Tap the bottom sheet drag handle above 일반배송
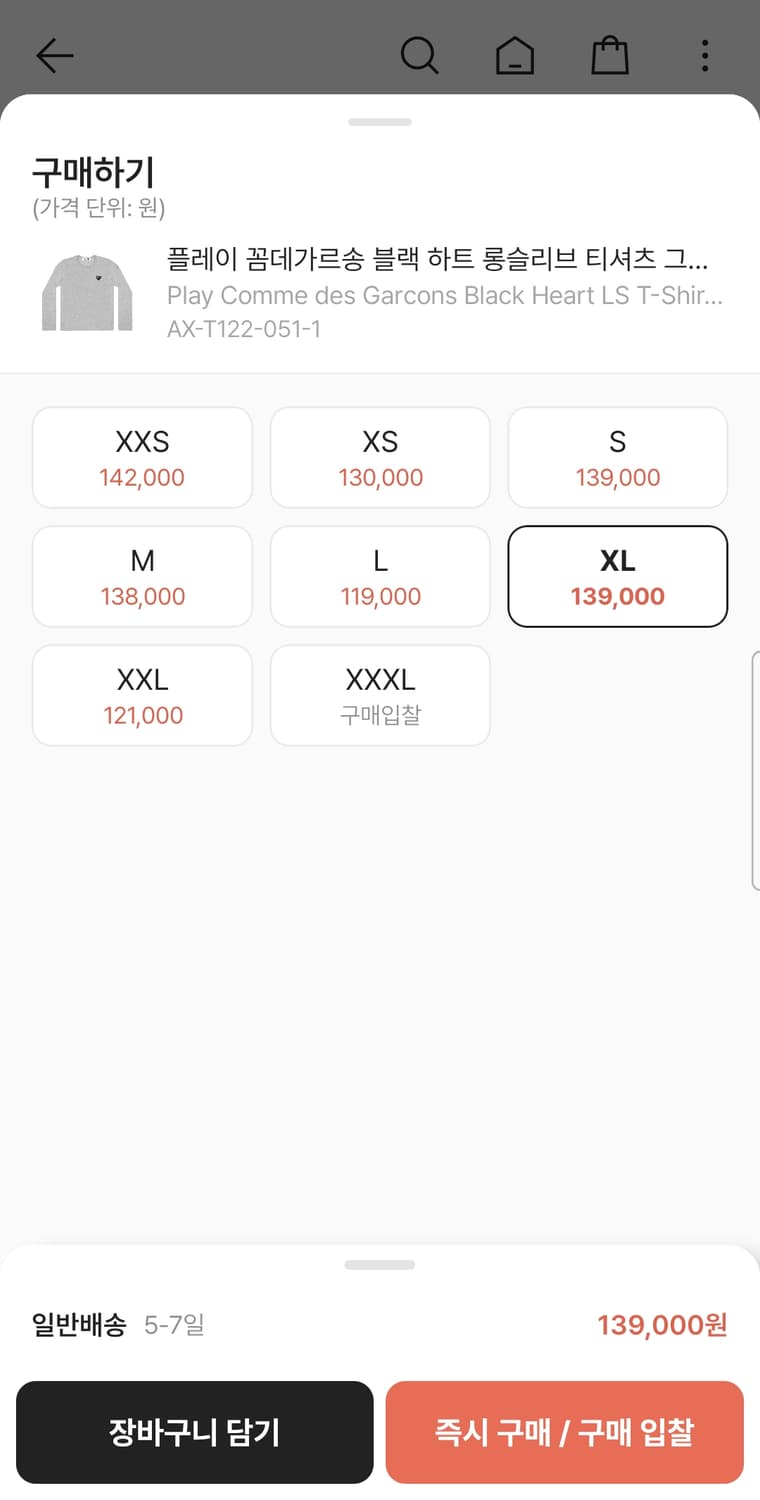The width and height of the screenshot is (760, 1500). 380,1264
